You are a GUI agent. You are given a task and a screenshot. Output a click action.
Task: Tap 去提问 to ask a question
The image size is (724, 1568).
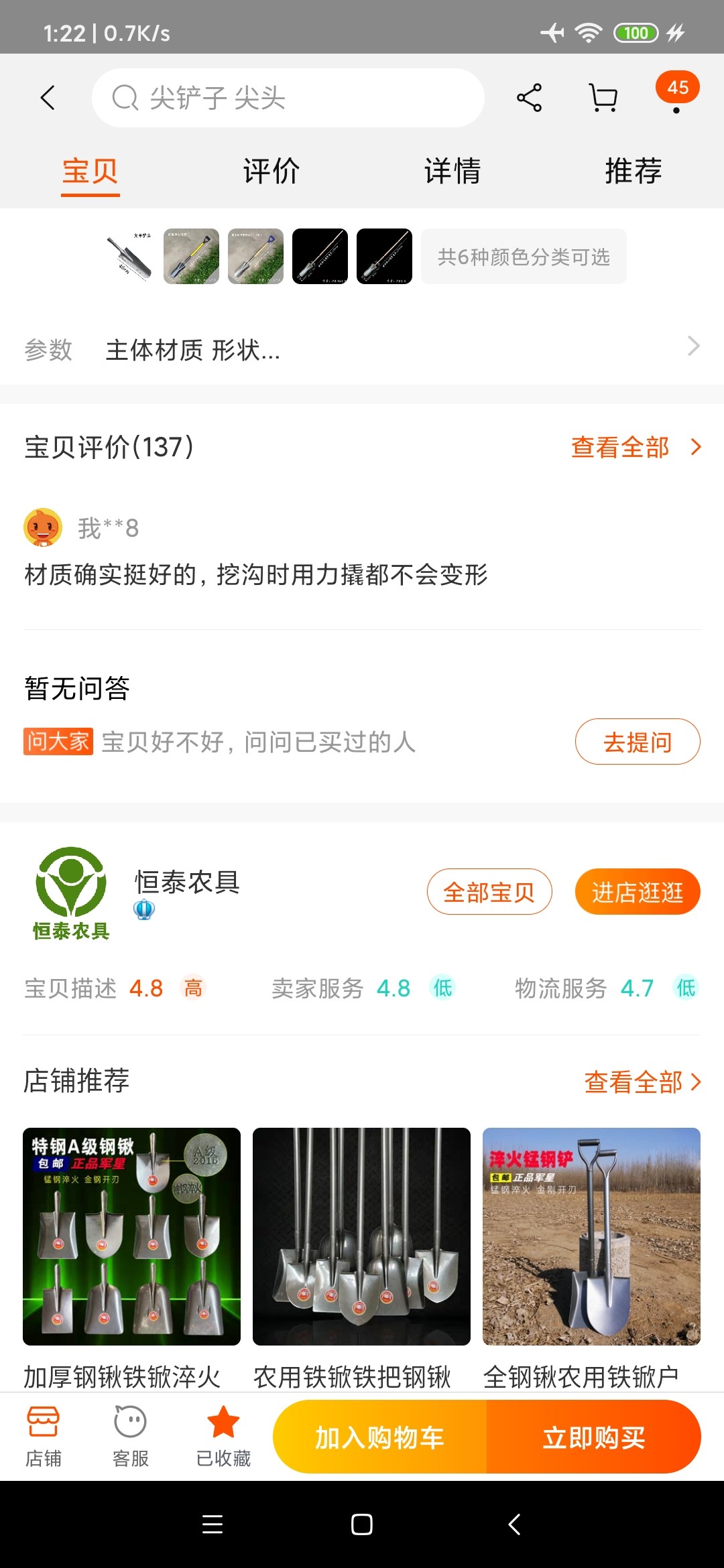click(637, 742)
